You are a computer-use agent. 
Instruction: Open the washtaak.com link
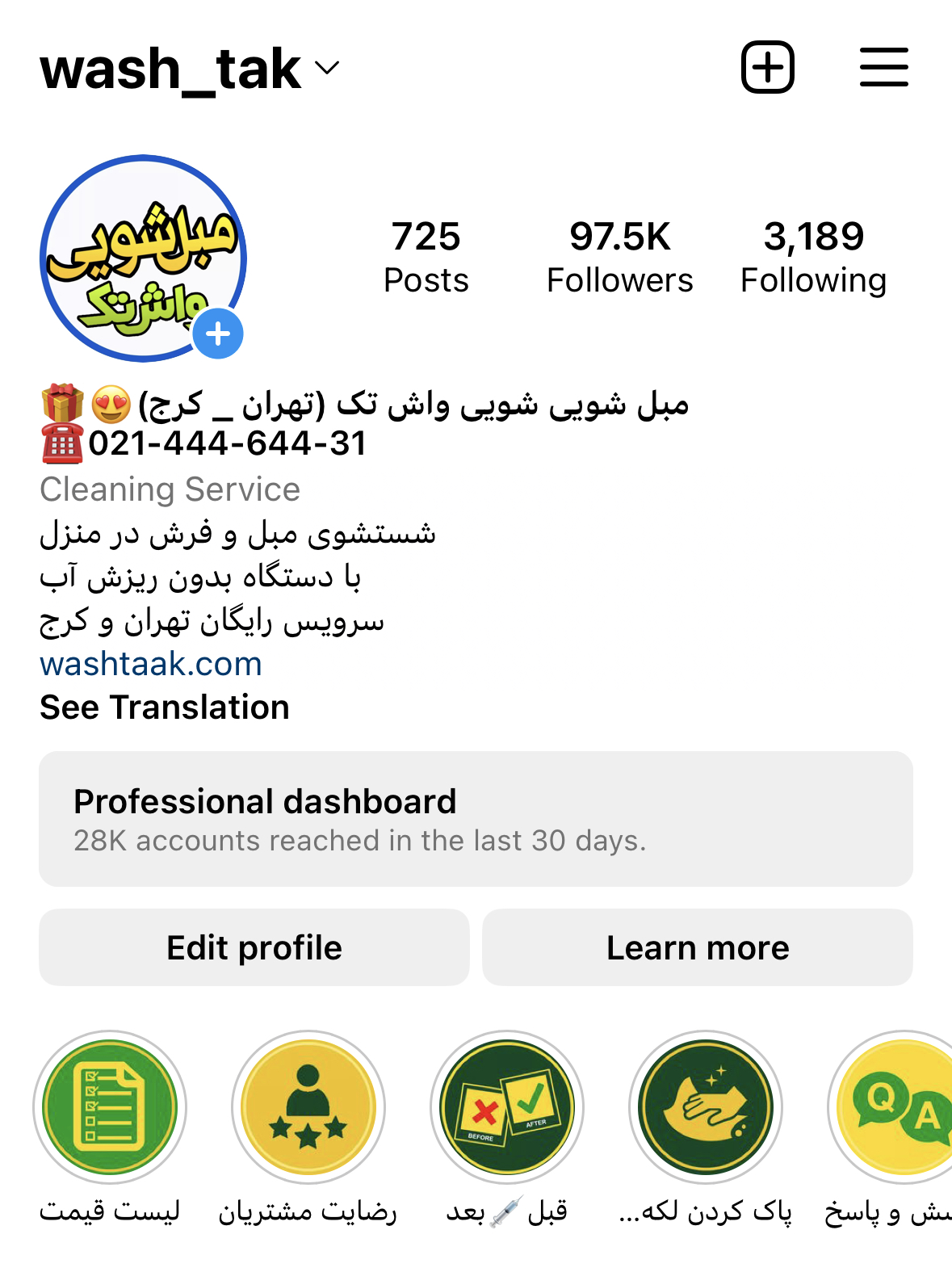[x=151, y=664]
